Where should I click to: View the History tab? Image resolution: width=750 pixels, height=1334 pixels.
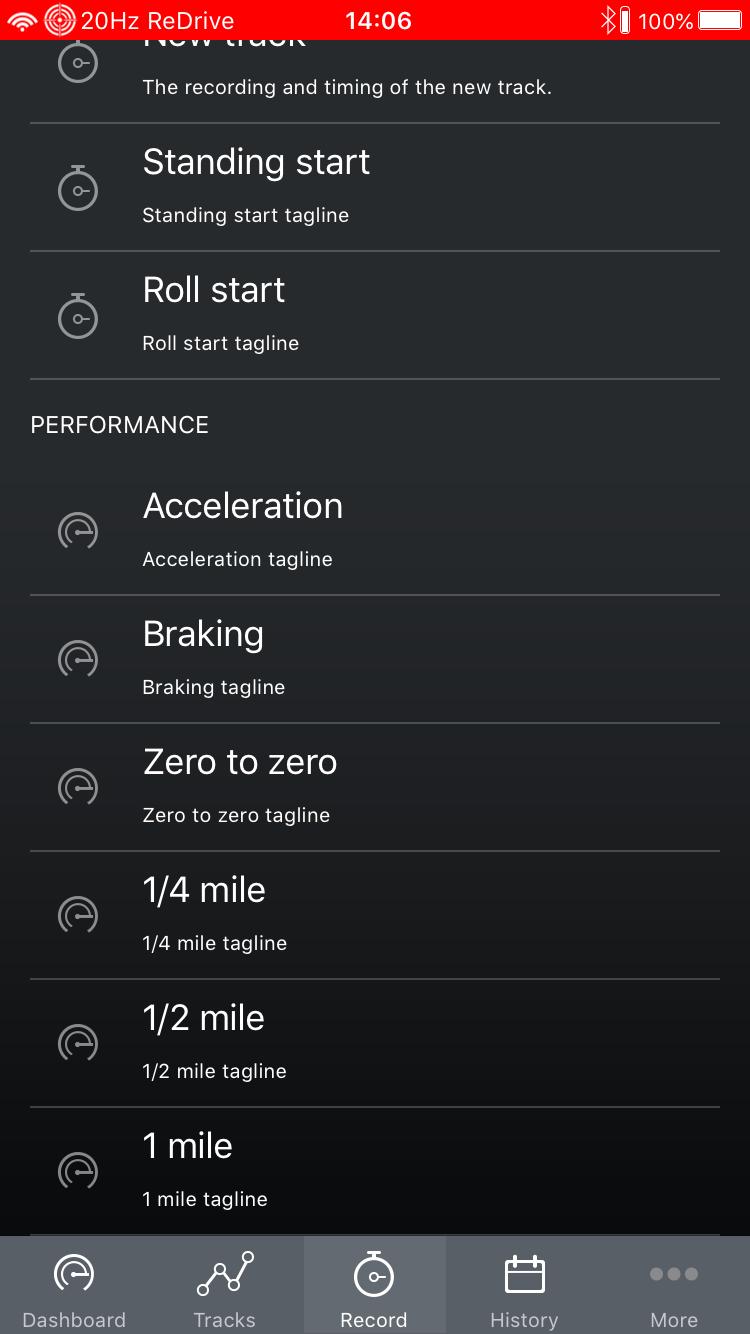click(524, 1286)
